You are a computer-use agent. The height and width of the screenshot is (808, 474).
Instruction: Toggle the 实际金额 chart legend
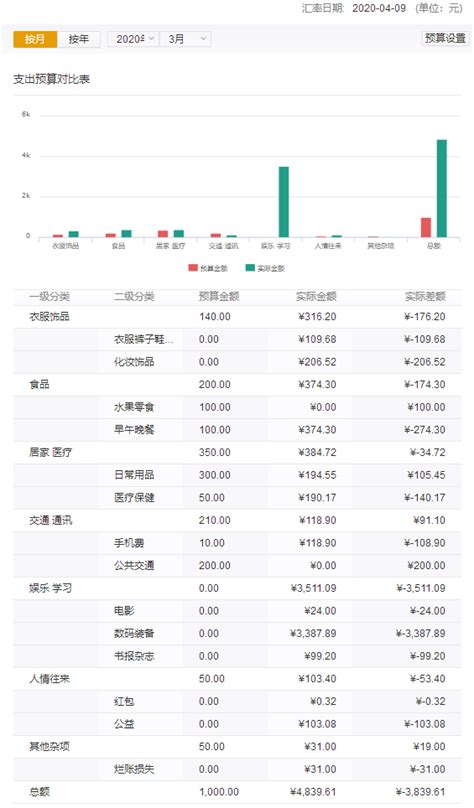point(265,268)
